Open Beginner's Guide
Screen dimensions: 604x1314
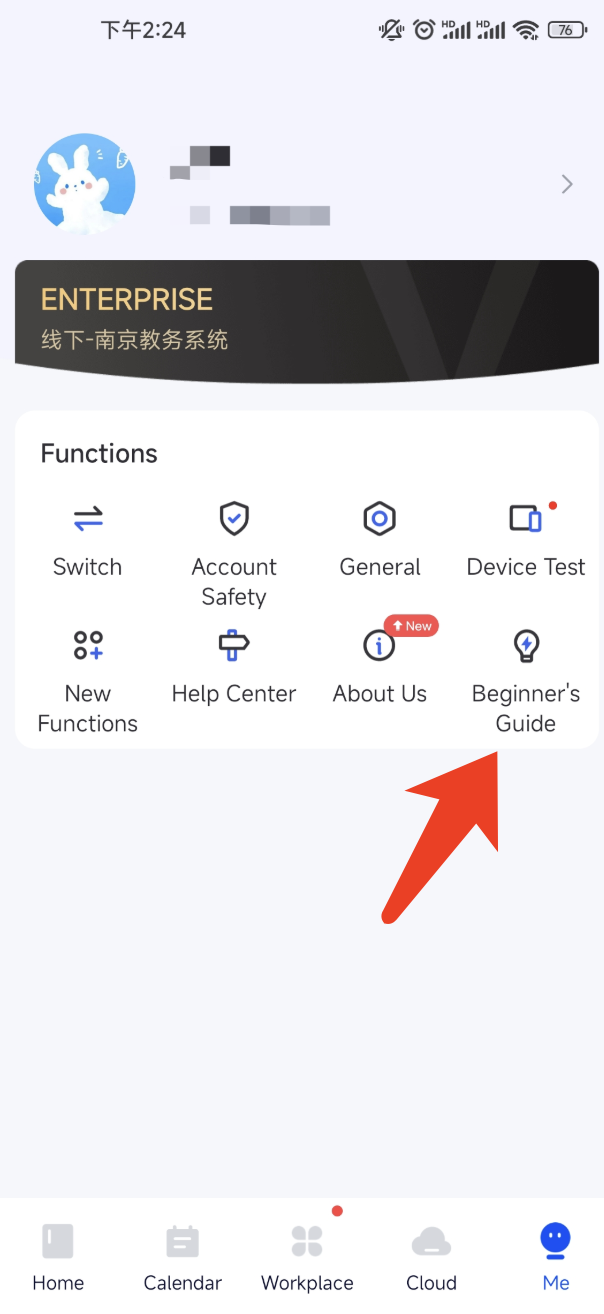(526, 680)
